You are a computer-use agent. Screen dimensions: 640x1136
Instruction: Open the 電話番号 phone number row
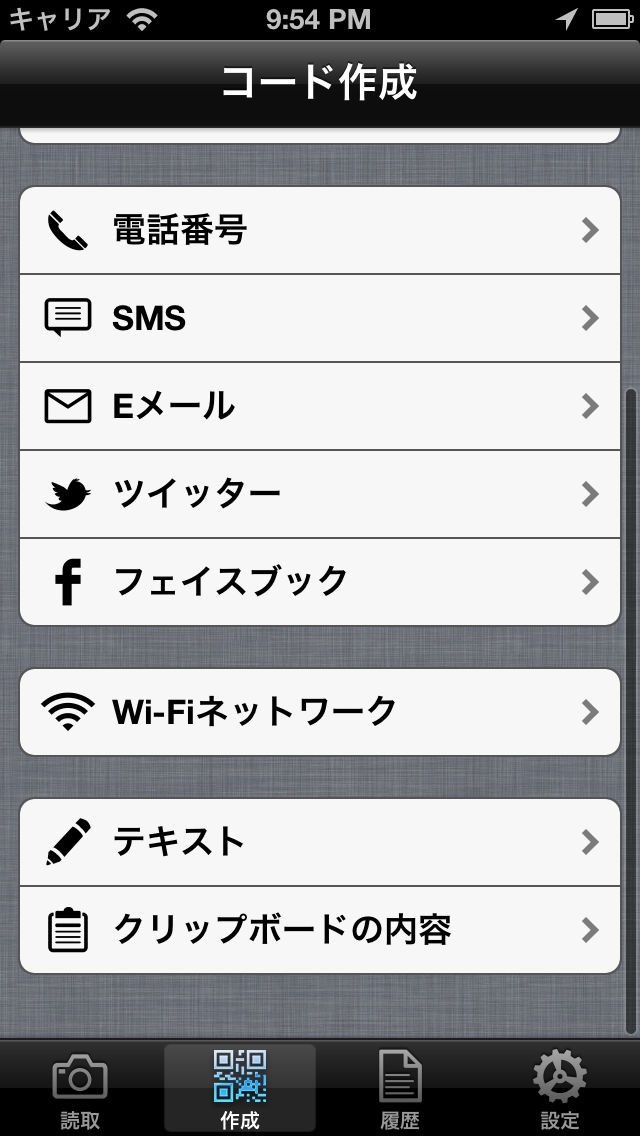coord(320,231)
